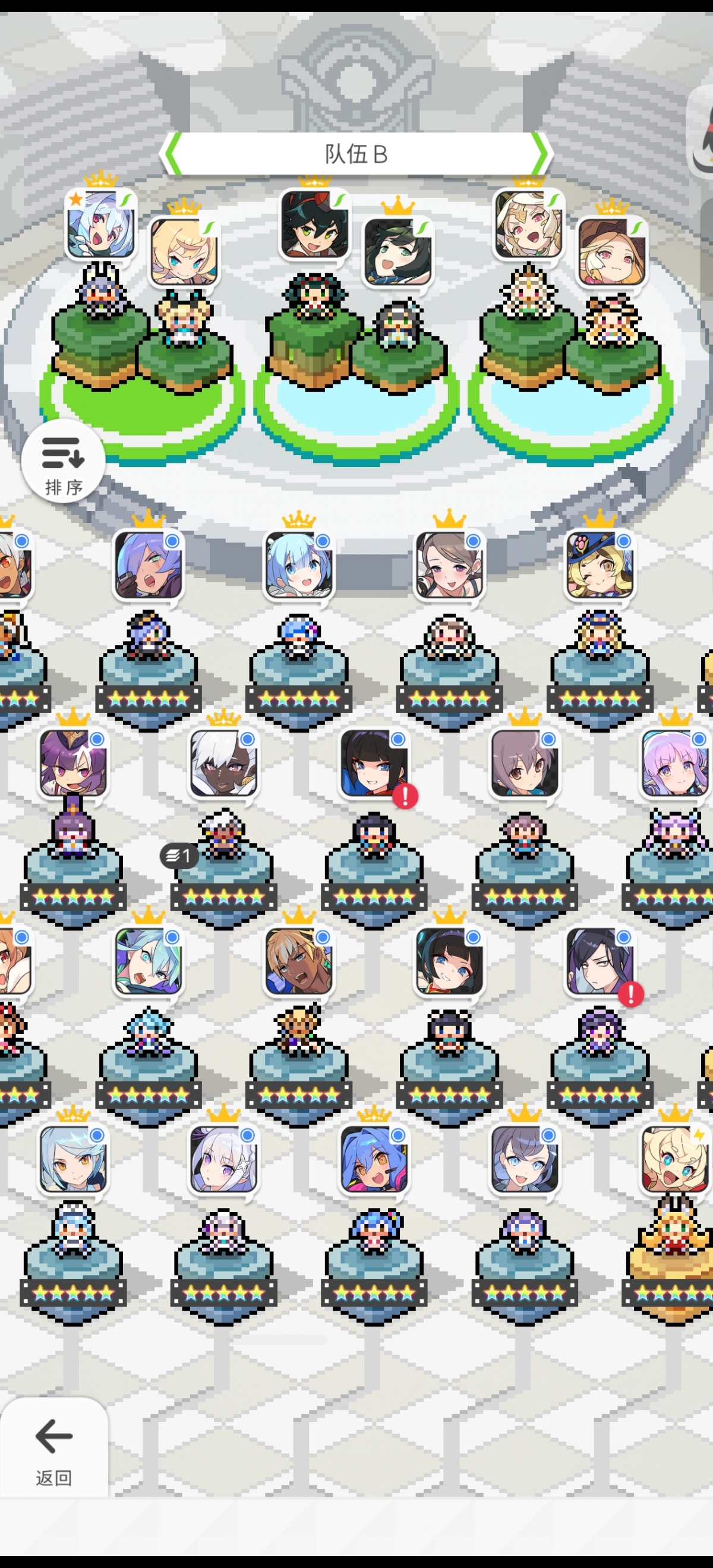Image resolution: width=713 pixels, height=1568 pixels.
Task: Select the purple-haired man with red alert
Action: pyautogui.click(x=599, y=962)
